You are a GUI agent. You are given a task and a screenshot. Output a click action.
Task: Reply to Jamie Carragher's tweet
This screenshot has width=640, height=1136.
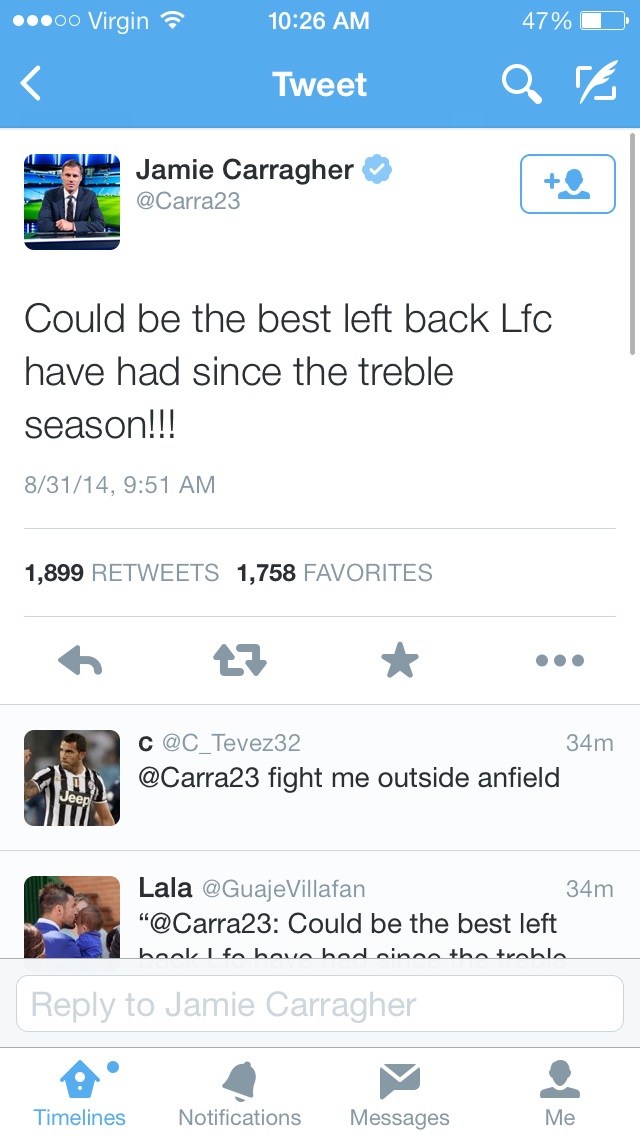(81, 660)
